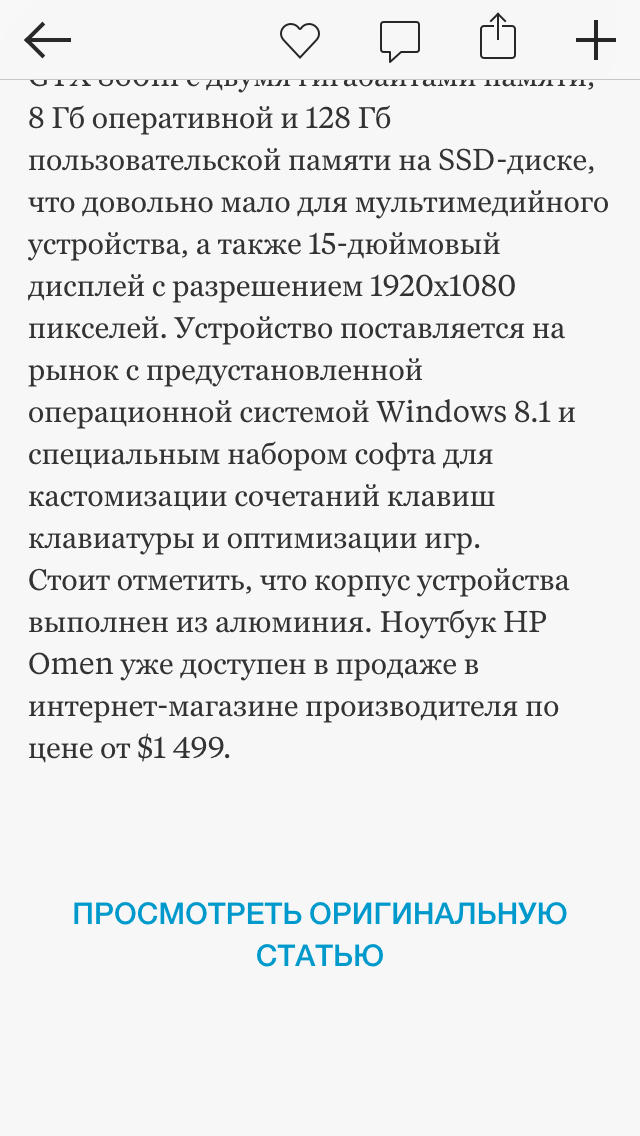Open comments via the speech bubble icon
This screenshot has width=640, height=1136.
point(400,41)
